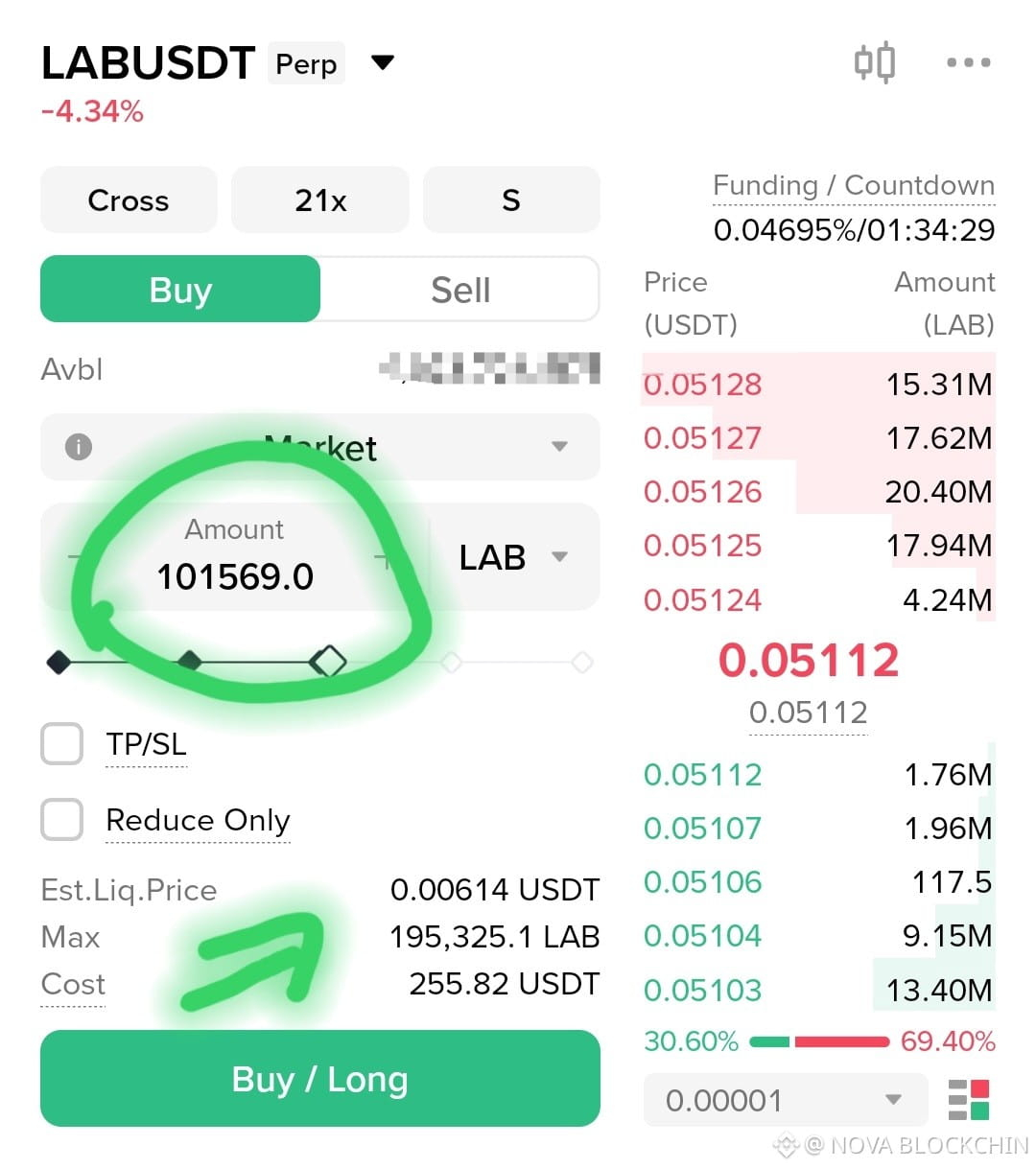Open the 0.00001 price precision dropdown

pyautogui.click(x=786, y=1100)
